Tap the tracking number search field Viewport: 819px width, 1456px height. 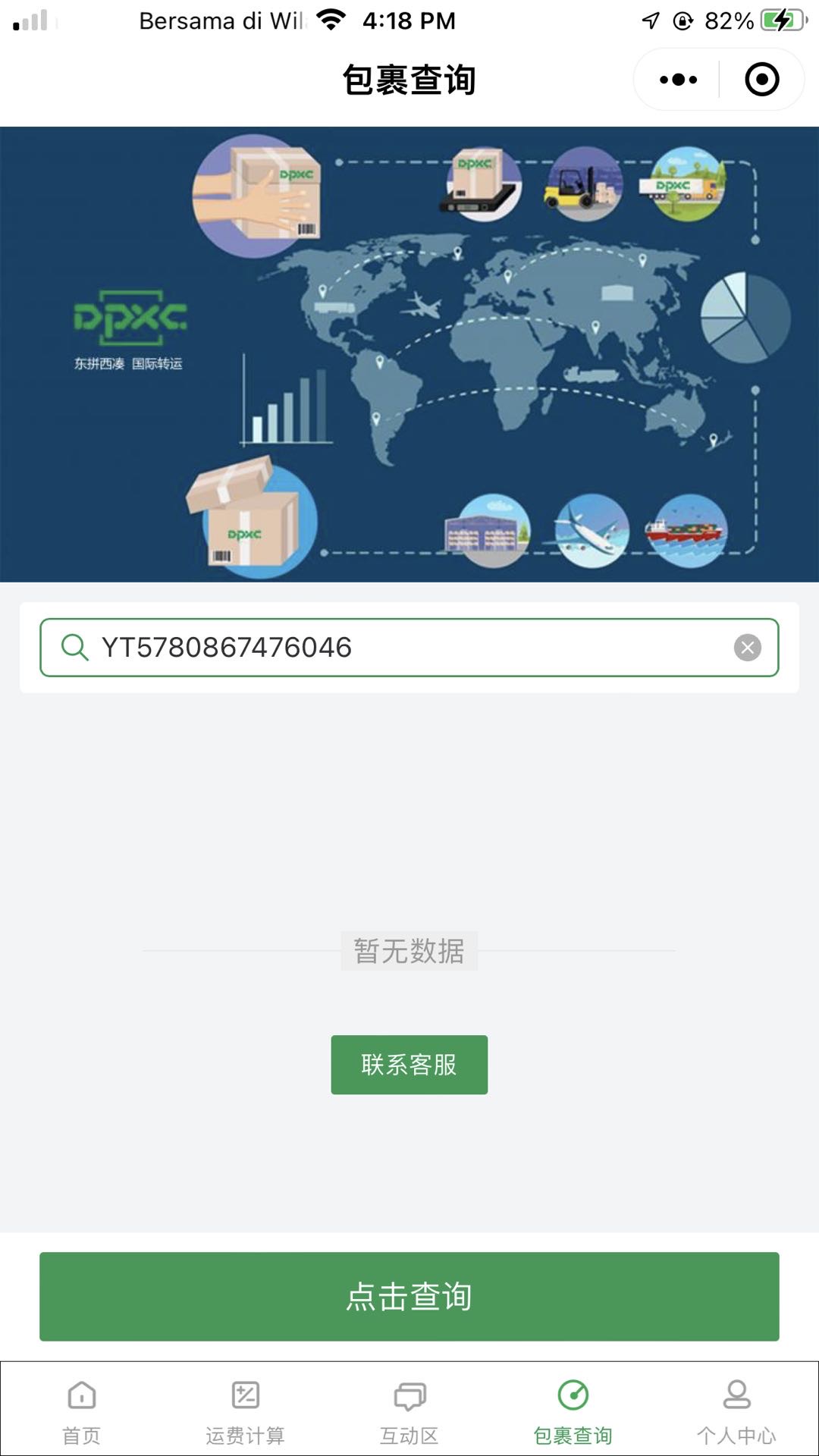pos(409,648)
